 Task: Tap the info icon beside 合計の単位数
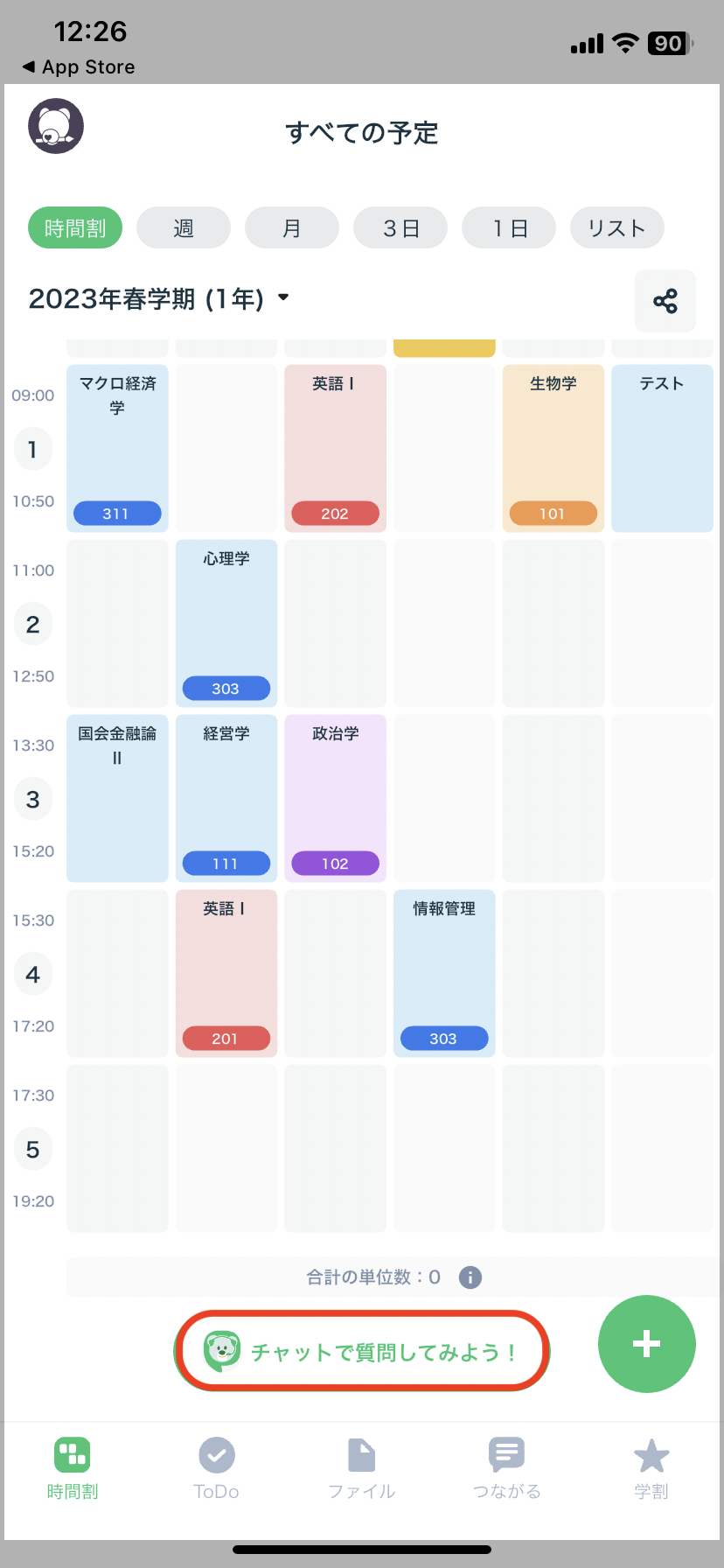point(470,1277)
